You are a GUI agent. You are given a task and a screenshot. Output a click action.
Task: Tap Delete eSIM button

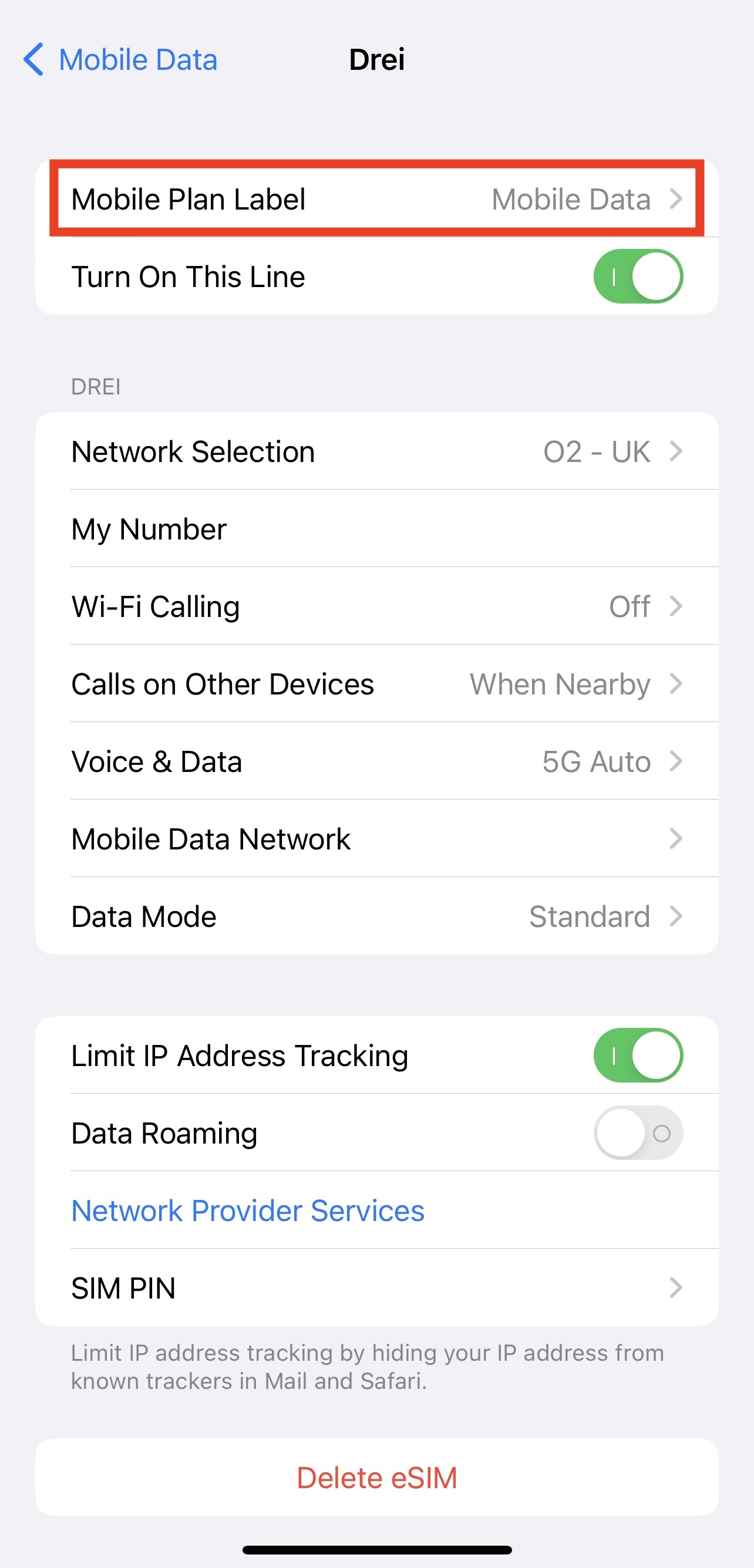pyautogui.click(x=376, y=1478)
